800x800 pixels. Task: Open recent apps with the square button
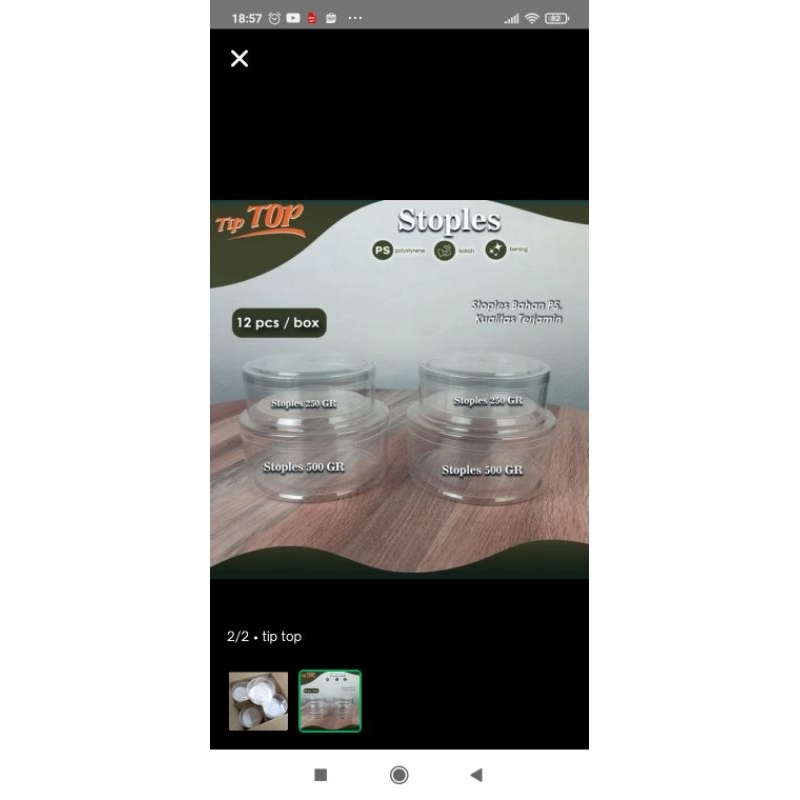point(321,775)
